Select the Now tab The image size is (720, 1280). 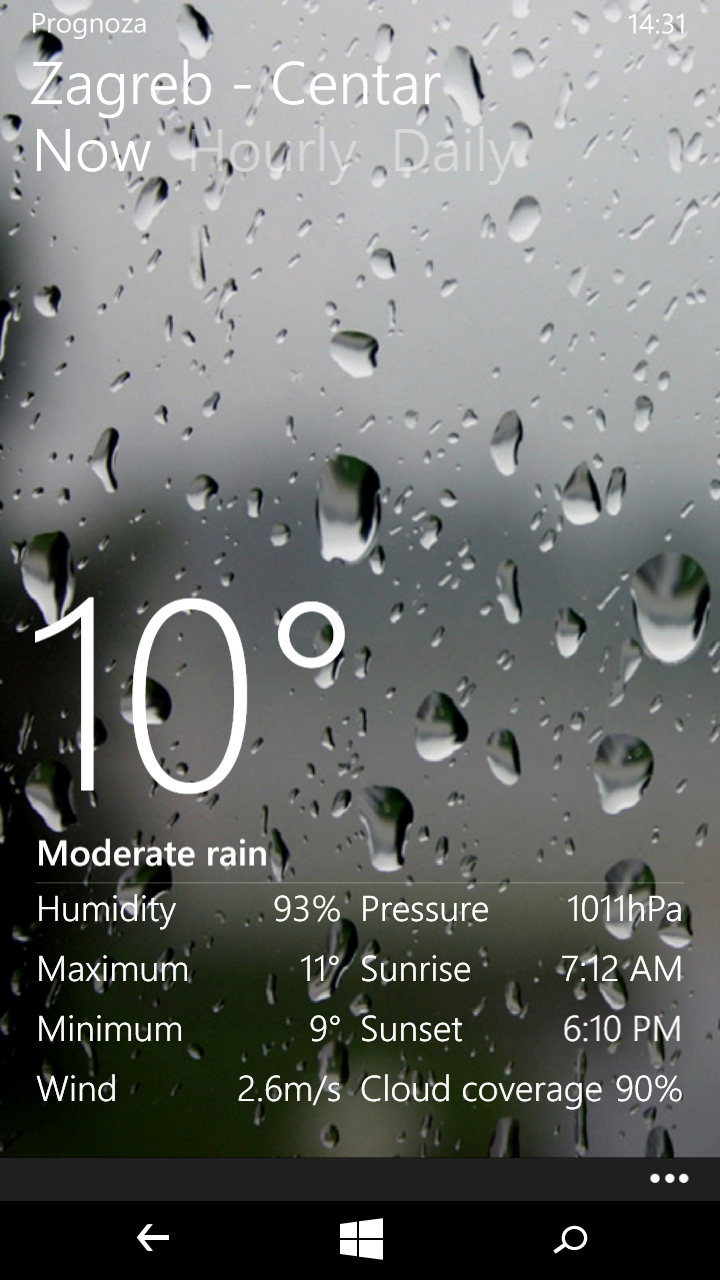[x=92, y=152]
